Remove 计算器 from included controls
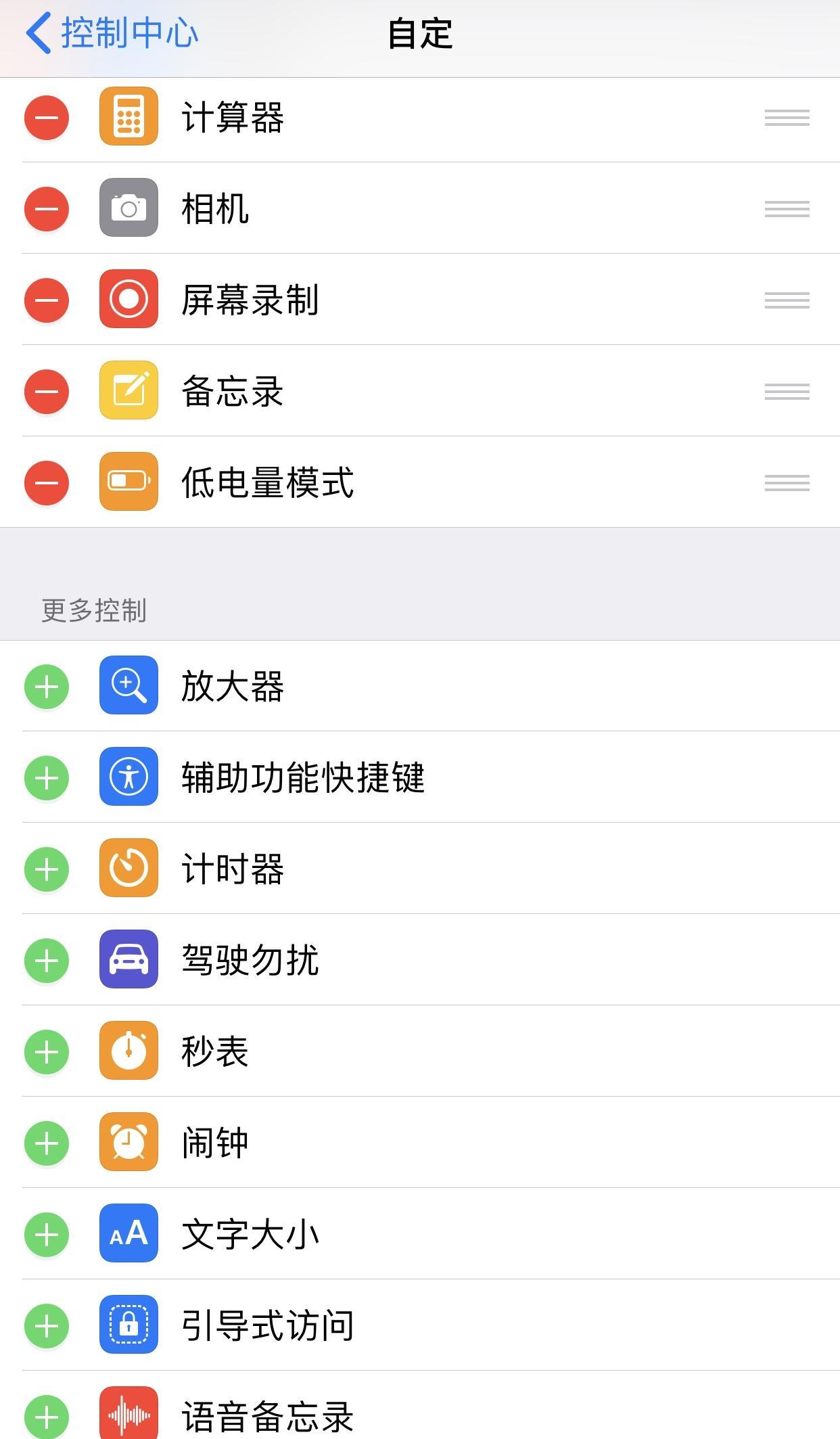 pos(47,118)
